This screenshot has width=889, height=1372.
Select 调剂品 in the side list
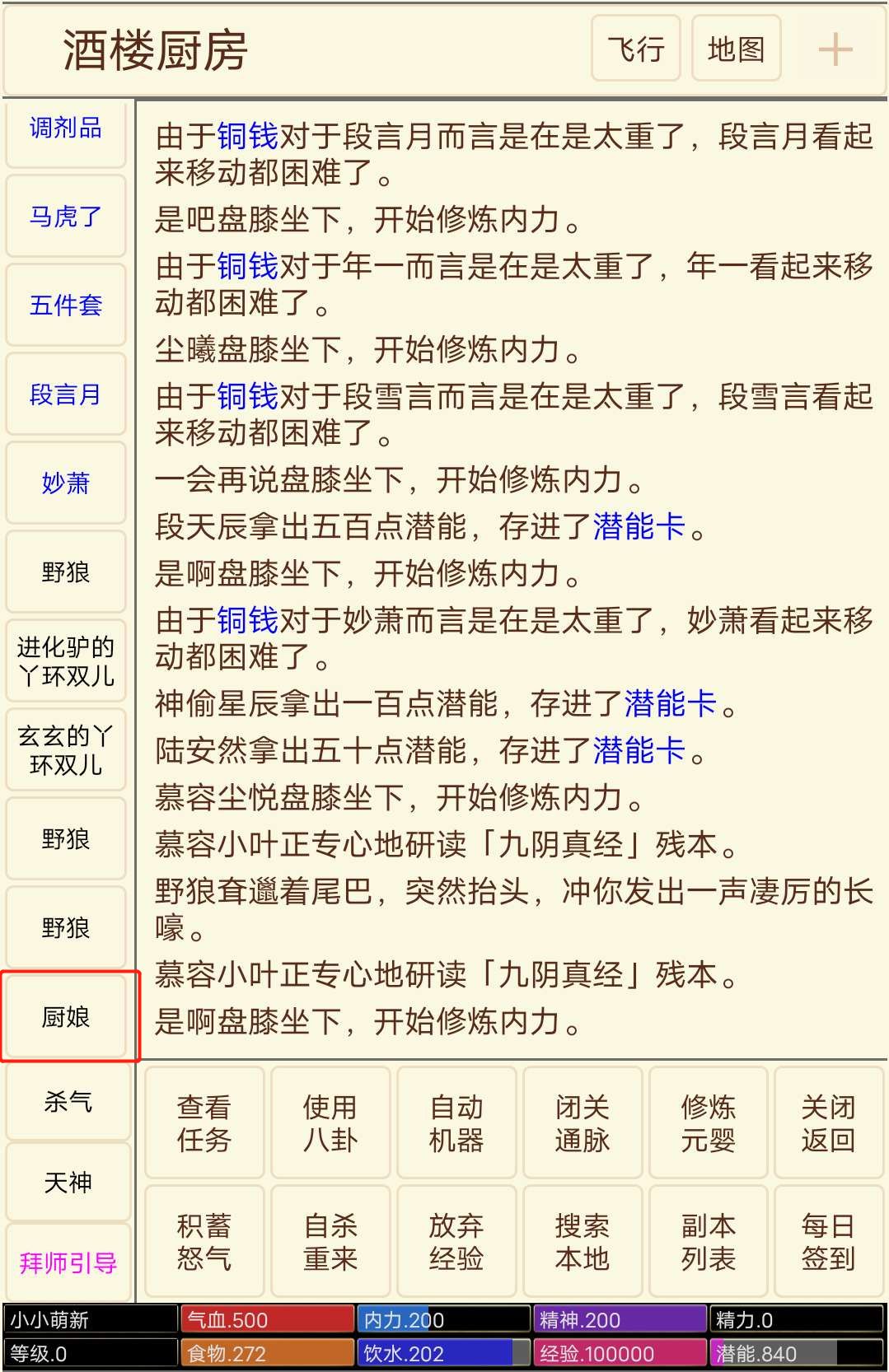point(66,128)
